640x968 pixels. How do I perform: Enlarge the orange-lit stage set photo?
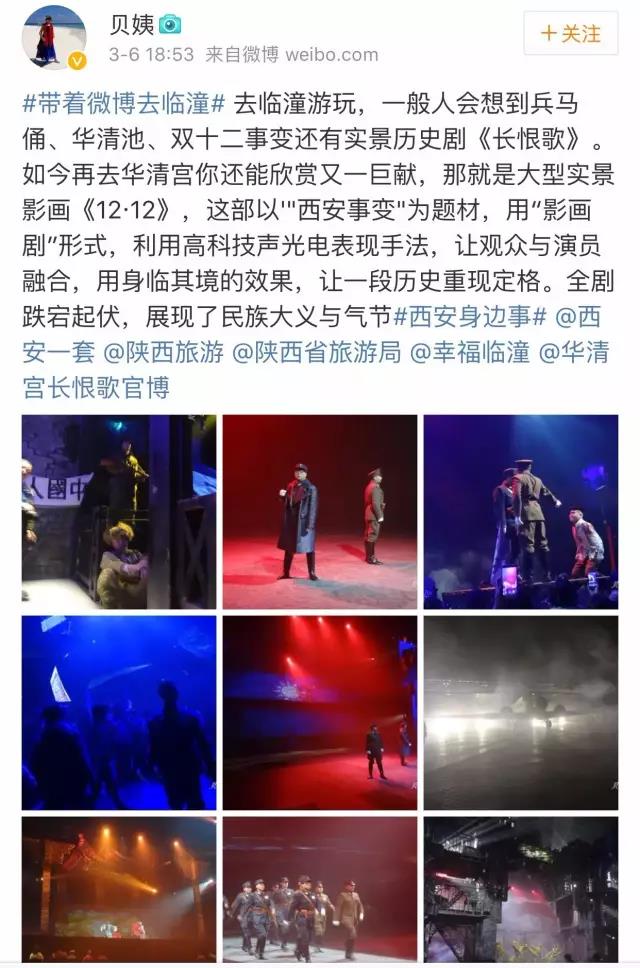click(118, 890)
